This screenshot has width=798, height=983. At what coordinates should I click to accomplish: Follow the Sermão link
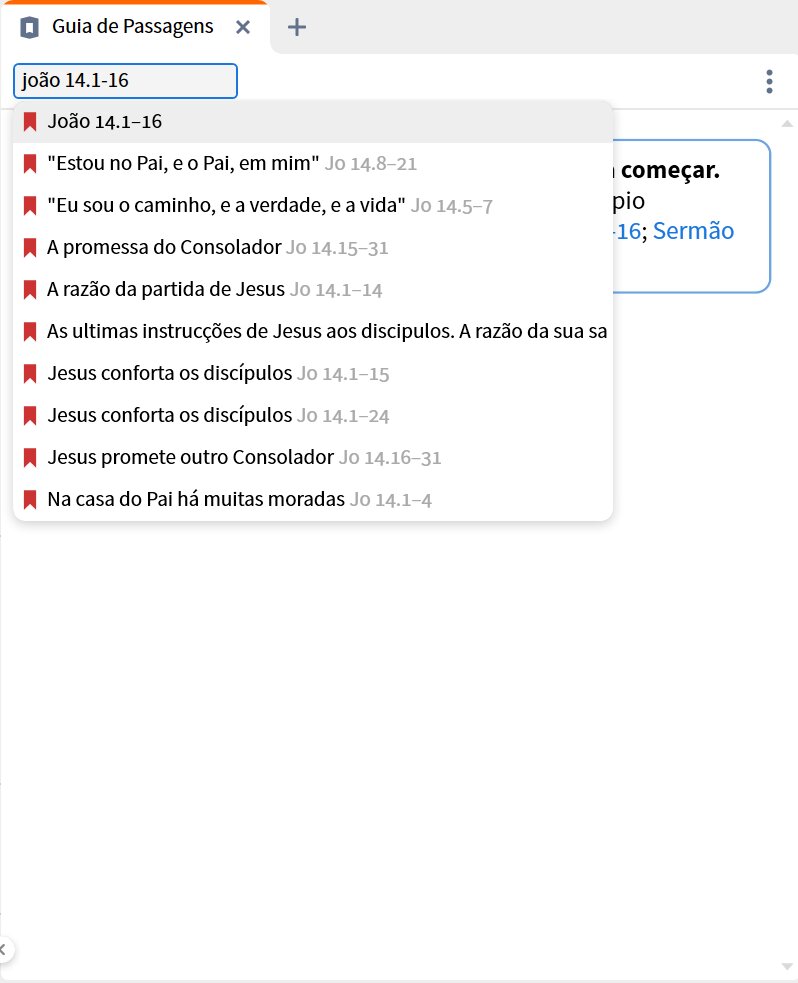point(693,231)
